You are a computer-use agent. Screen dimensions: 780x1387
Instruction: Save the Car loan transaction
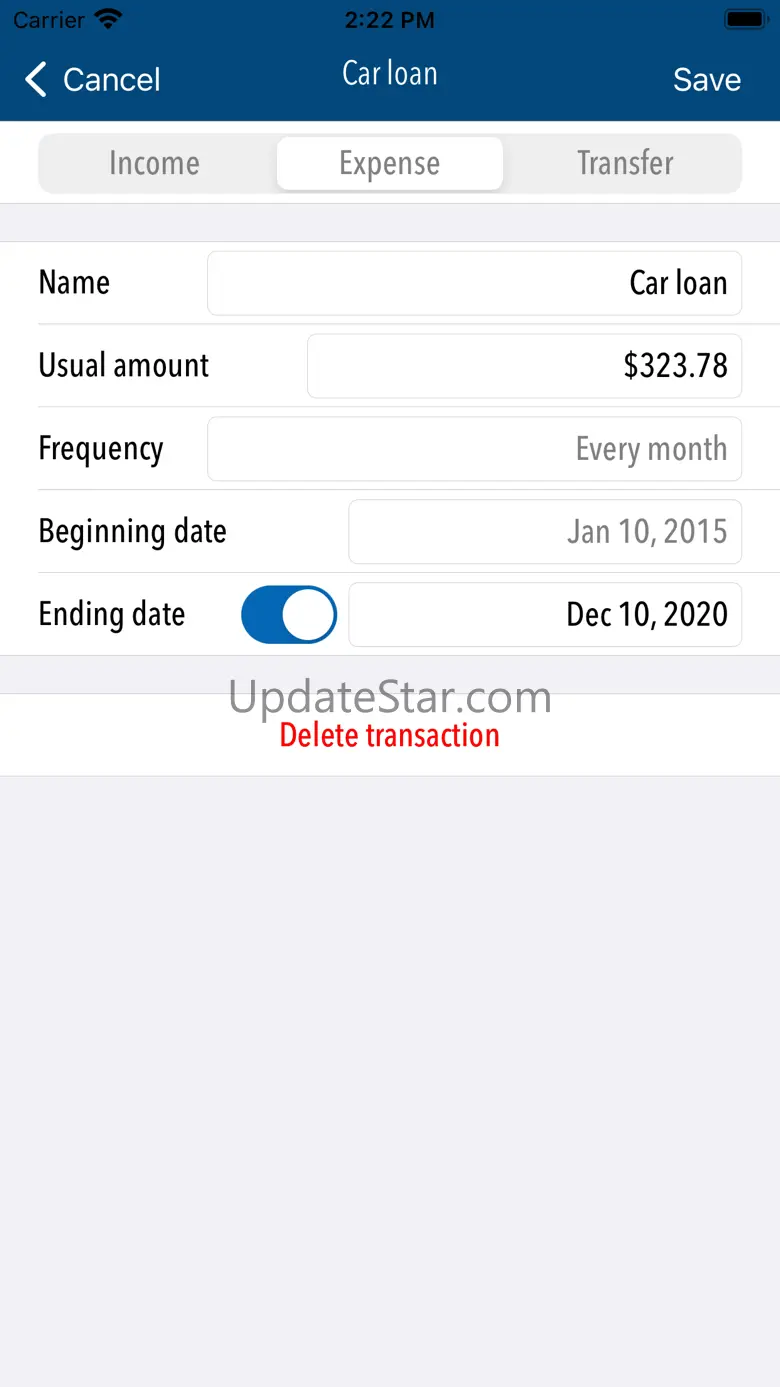pyautogui.click(x=706, y=80)
